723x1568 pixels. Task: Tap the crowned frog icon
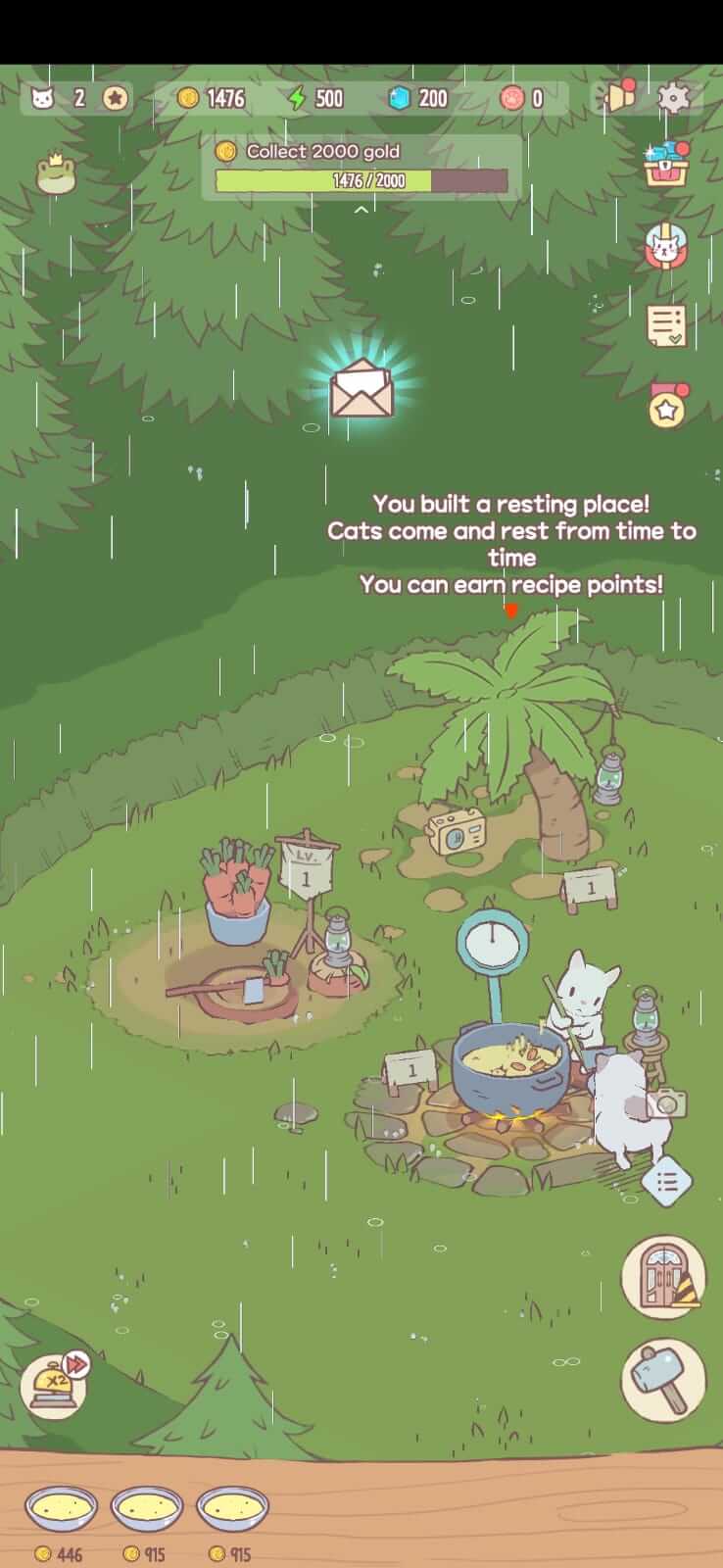(56, 174)
